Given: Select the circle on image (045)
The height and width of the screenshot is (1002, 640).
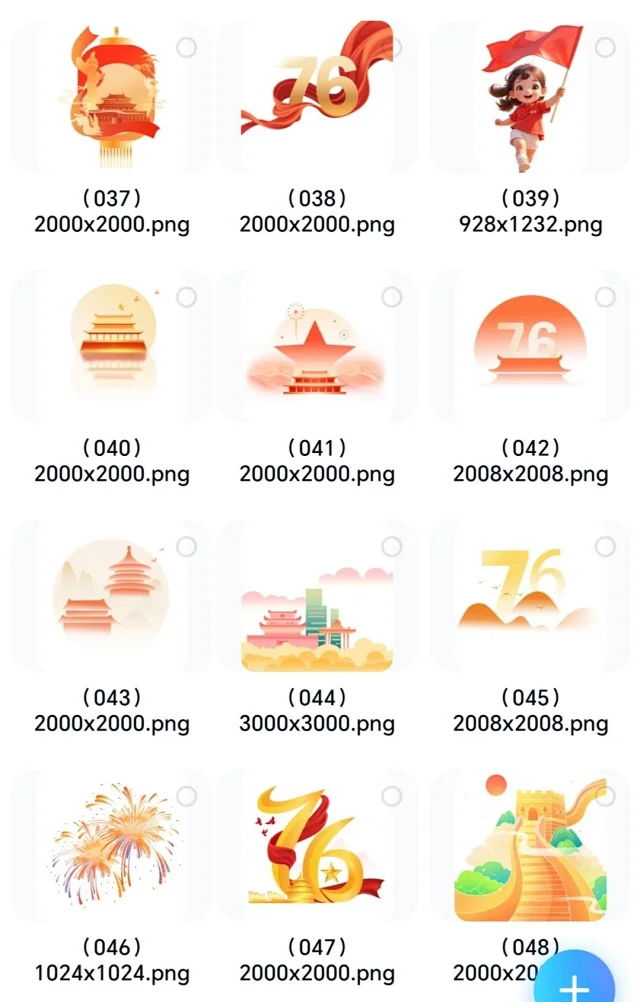Looking at the screenshot, I should [x=605, y=546].
